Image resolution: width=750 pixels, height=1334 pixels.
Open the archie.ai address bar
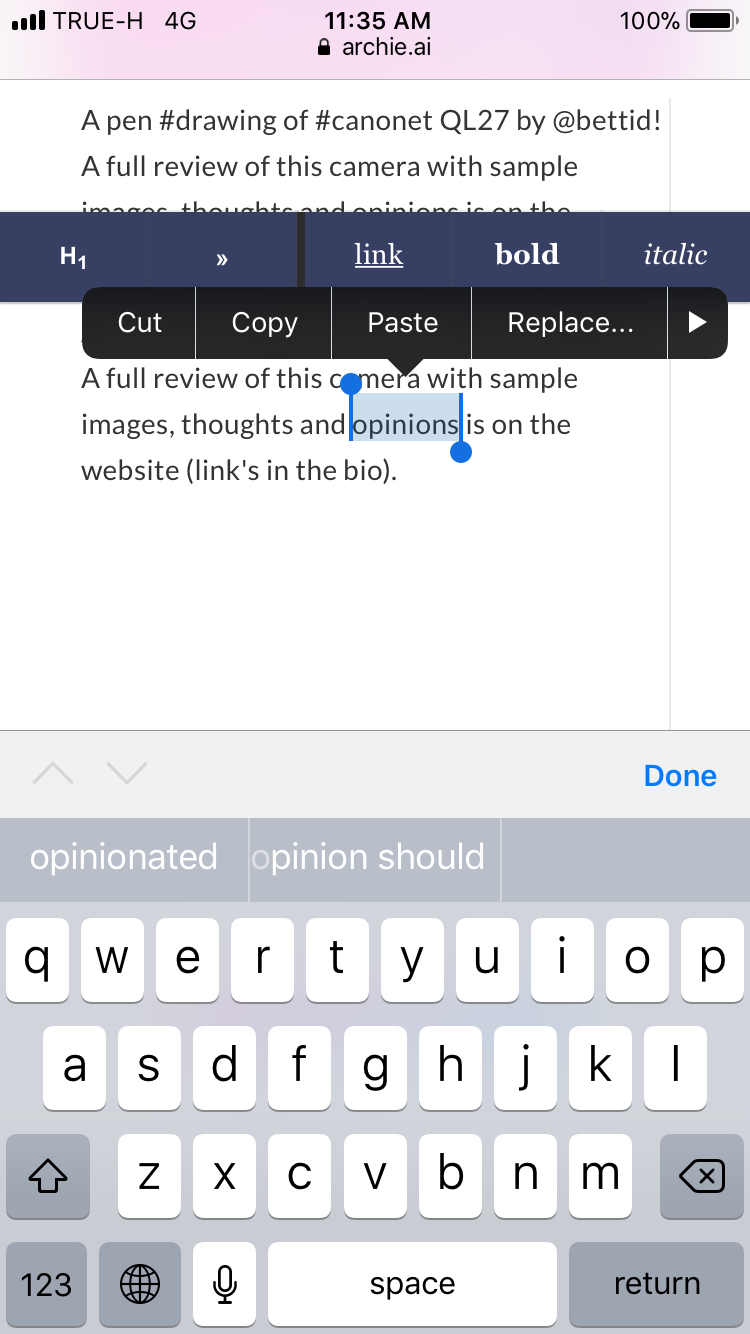(x=375, y=47)
